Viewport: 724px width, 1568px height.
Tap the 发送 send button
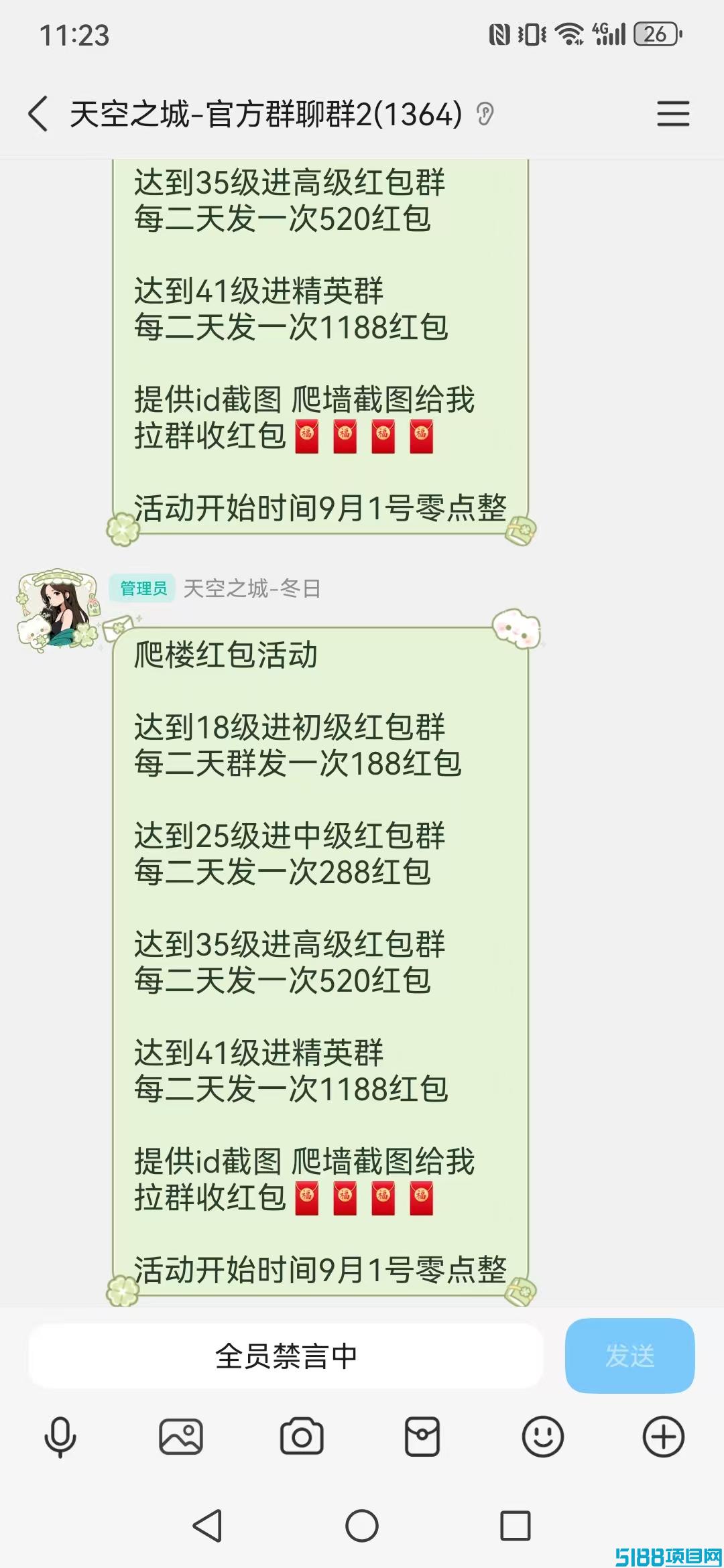(x=629, y=1356)
